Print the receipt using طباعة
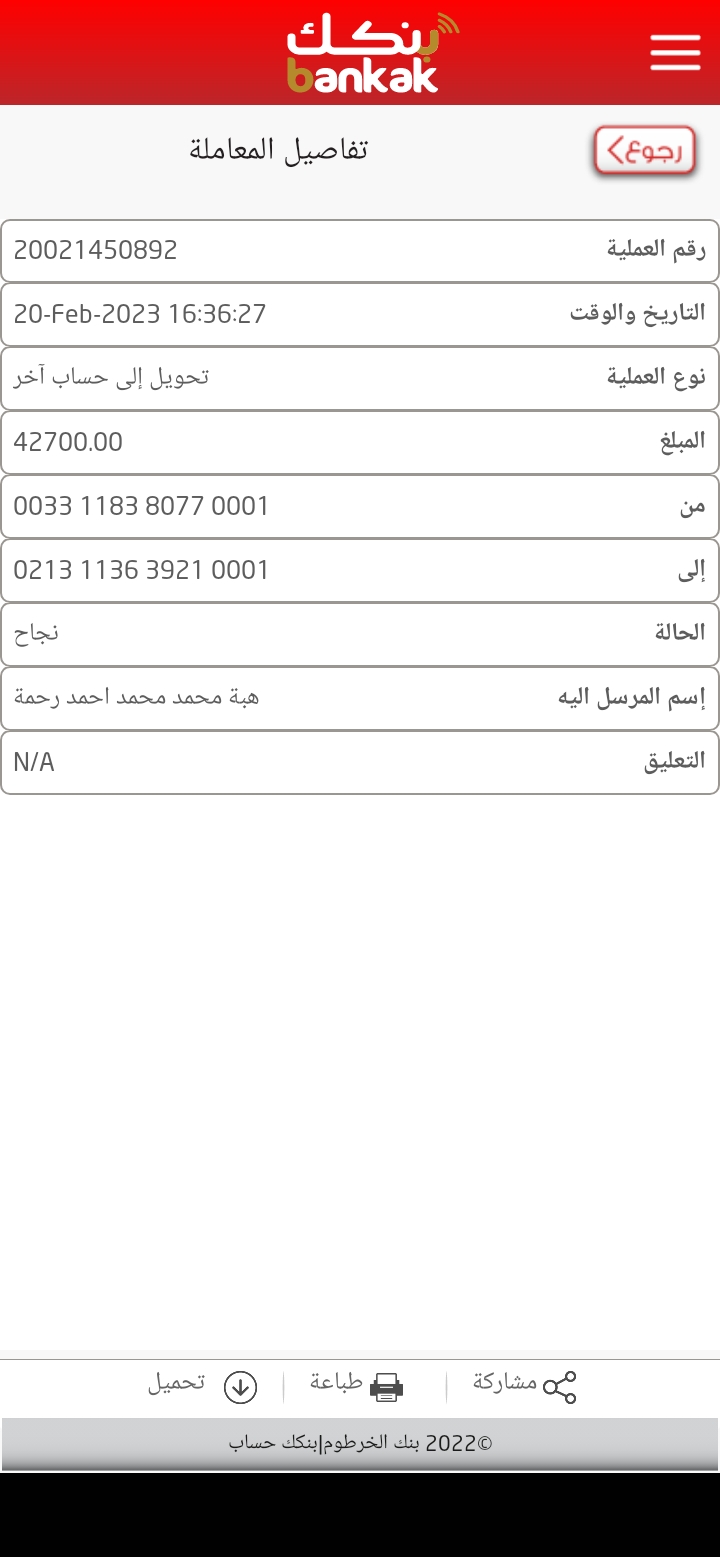The image size is (720, 1557). 357,1386
